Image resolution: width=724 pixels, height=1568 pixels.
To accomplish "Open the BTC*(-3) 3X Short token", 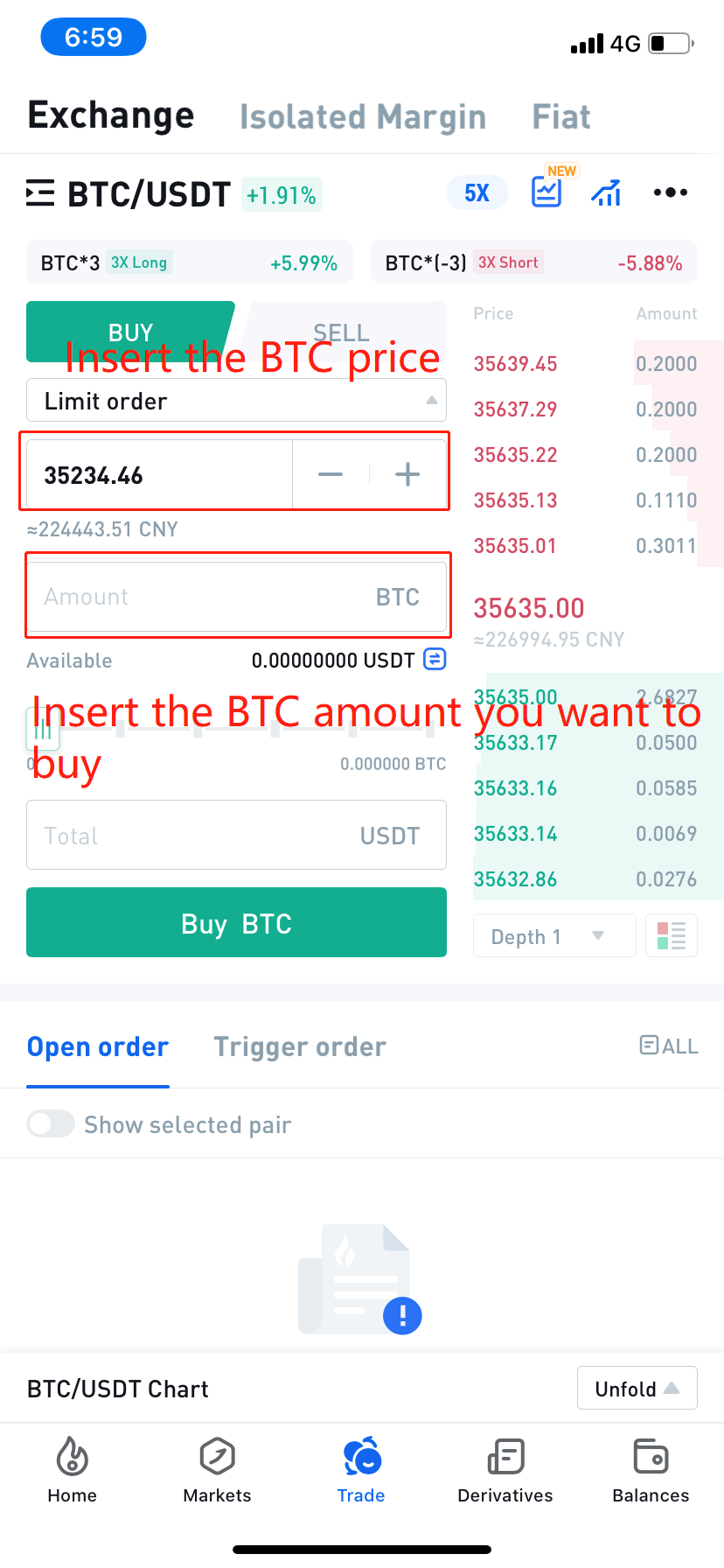I will (533, 262).
